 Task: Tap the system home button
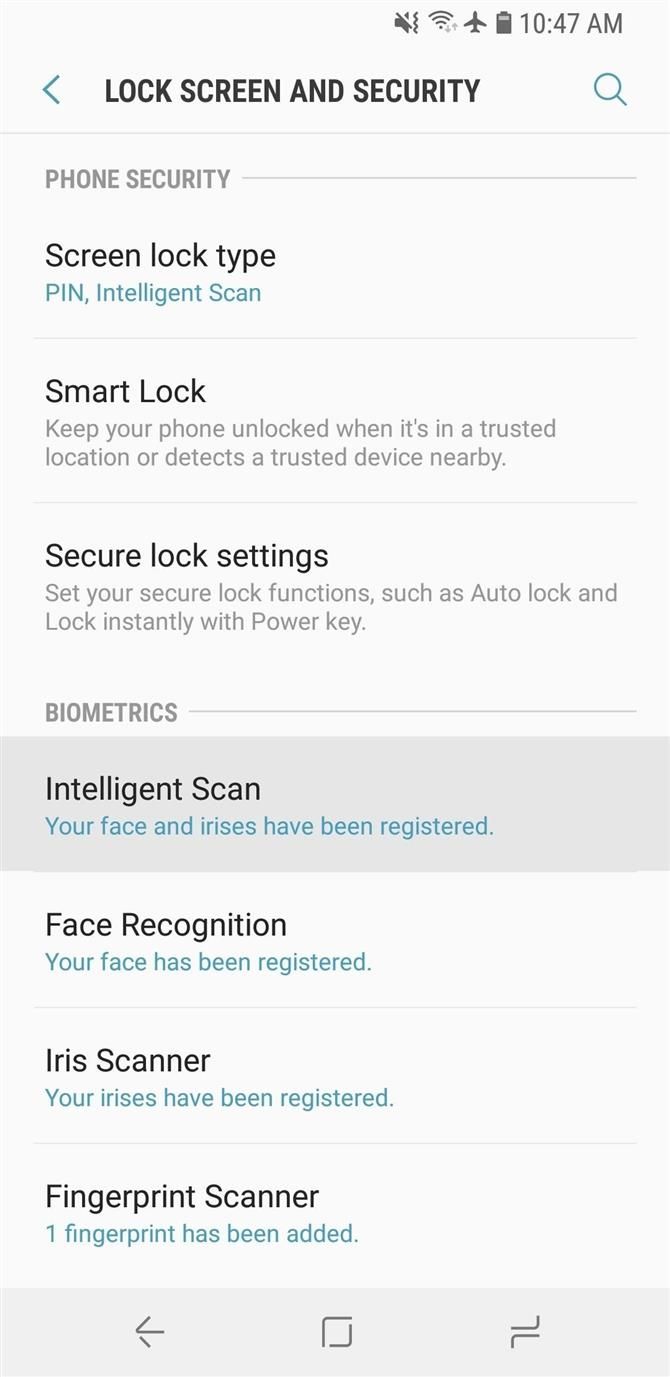336,1331
